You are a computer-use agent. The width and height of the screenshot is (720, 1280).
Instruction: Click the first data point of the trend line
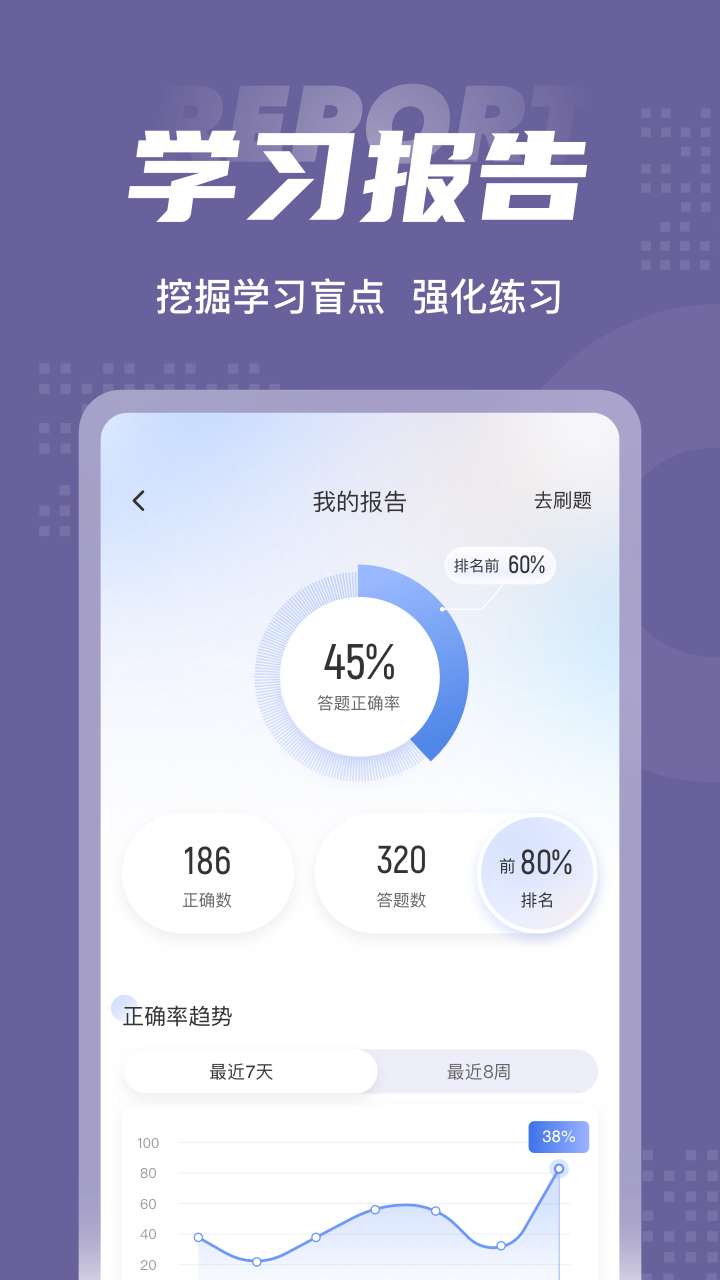(199, 1237)
